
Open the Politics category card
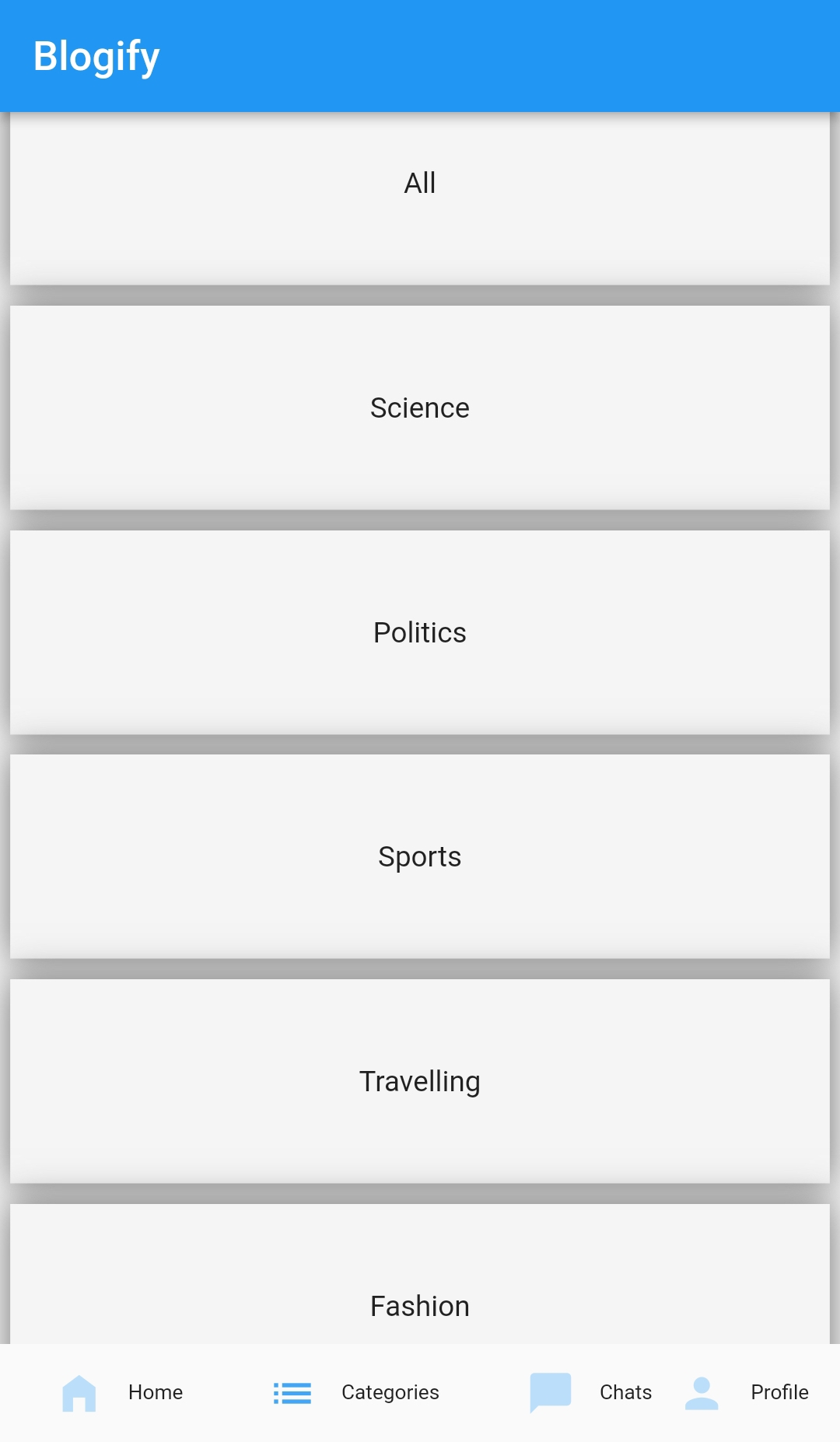coord(420,632)
